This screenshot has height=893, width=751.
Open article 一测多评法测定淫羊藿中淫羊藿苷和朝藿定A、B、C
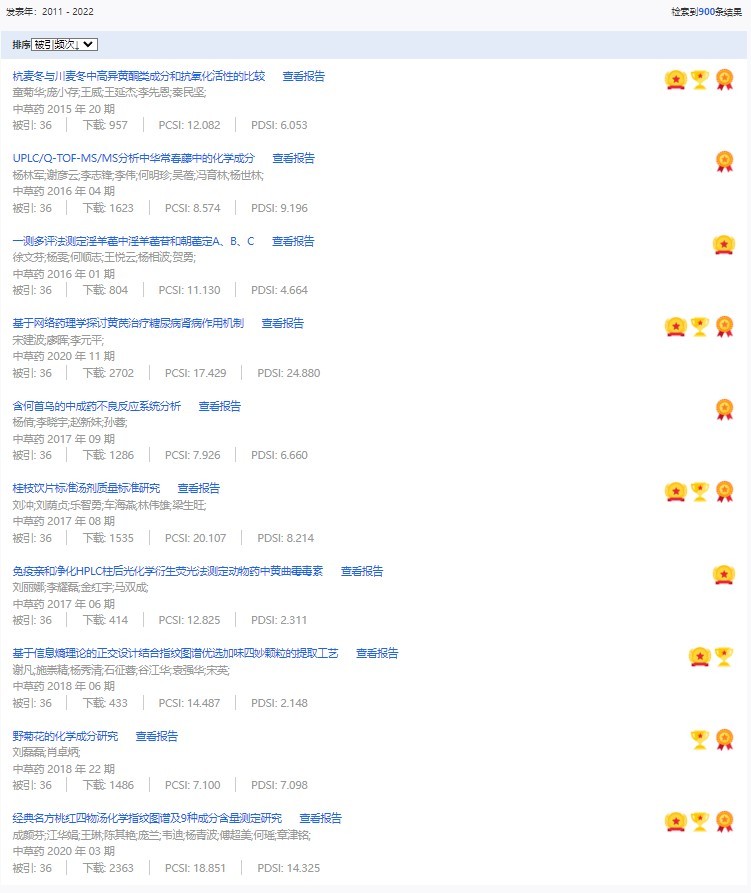(x=133, y=241)
